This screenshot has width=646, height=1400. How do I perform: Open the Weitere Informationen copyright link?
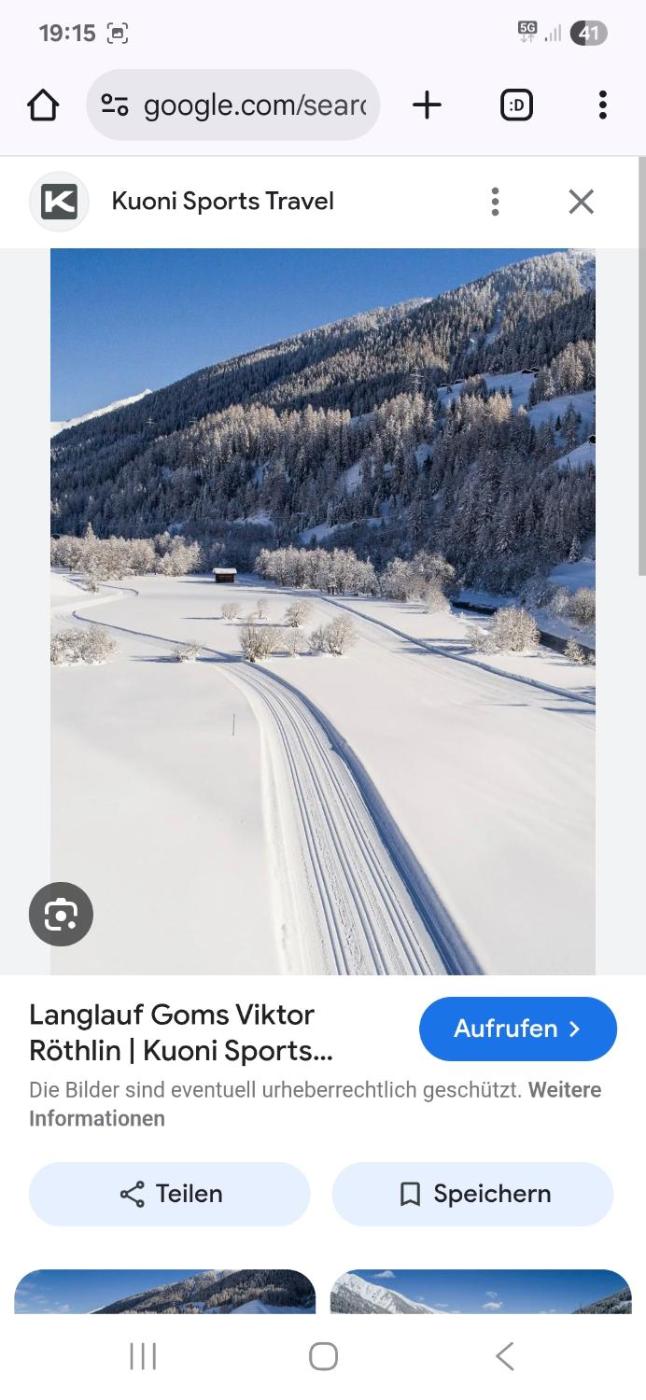coord(97,1119)
